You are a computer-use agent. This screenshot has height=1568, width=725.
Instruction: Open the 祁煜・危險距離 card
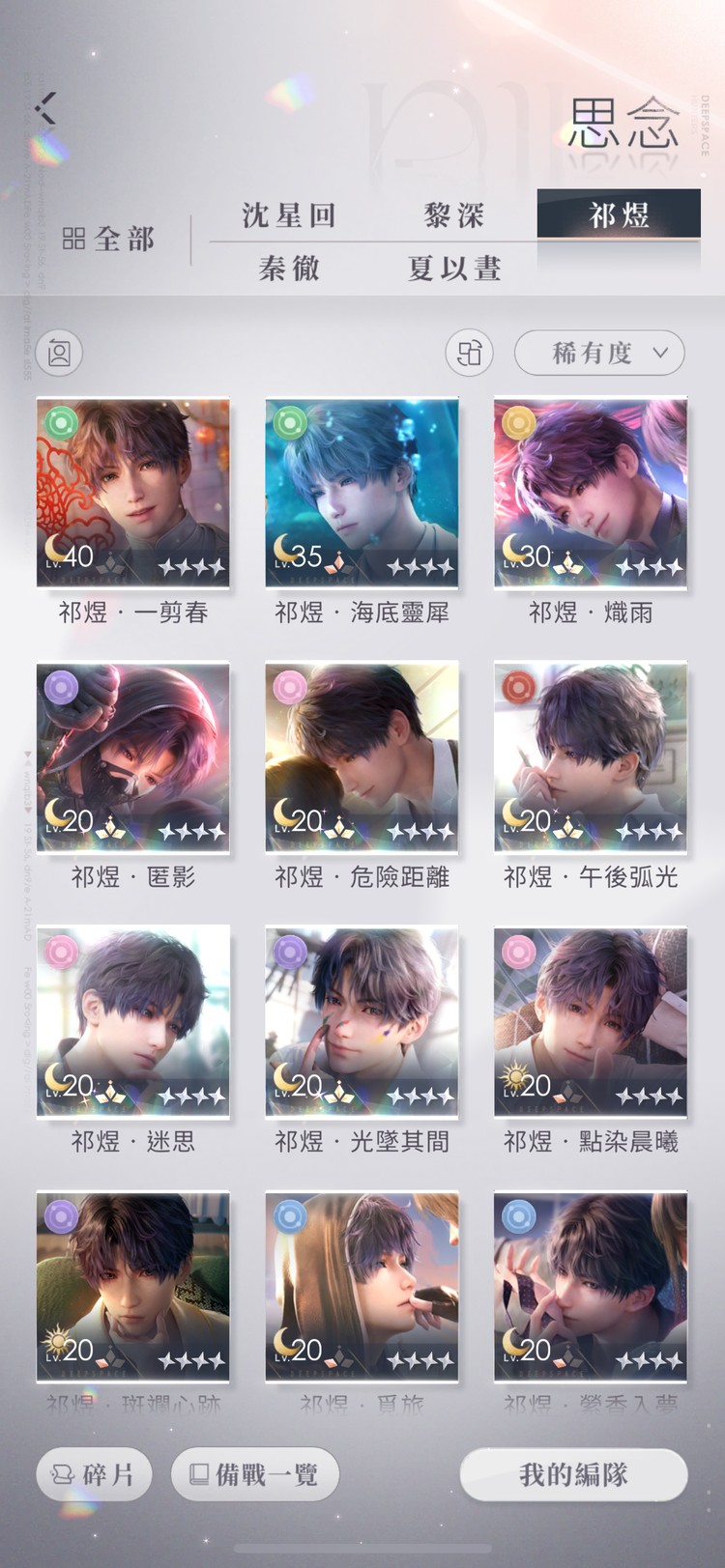[362, 757]
